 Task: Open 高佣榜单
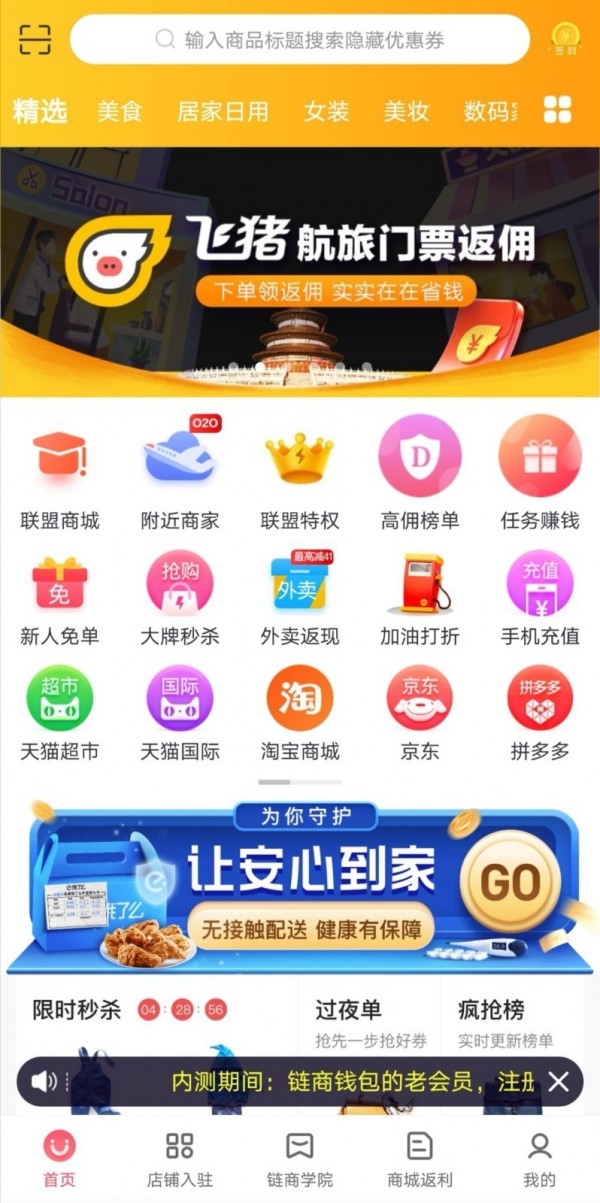[420, 474]
